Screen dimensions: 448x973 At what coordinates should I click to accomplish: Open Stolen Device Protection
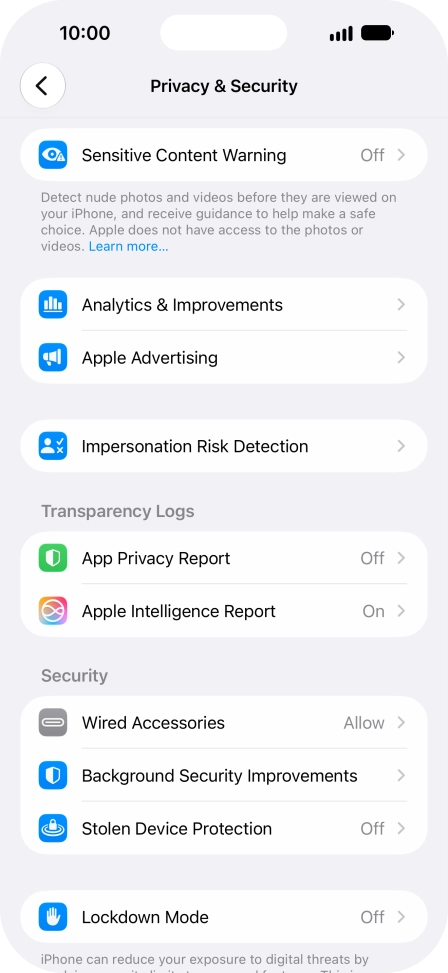(224, 828)
